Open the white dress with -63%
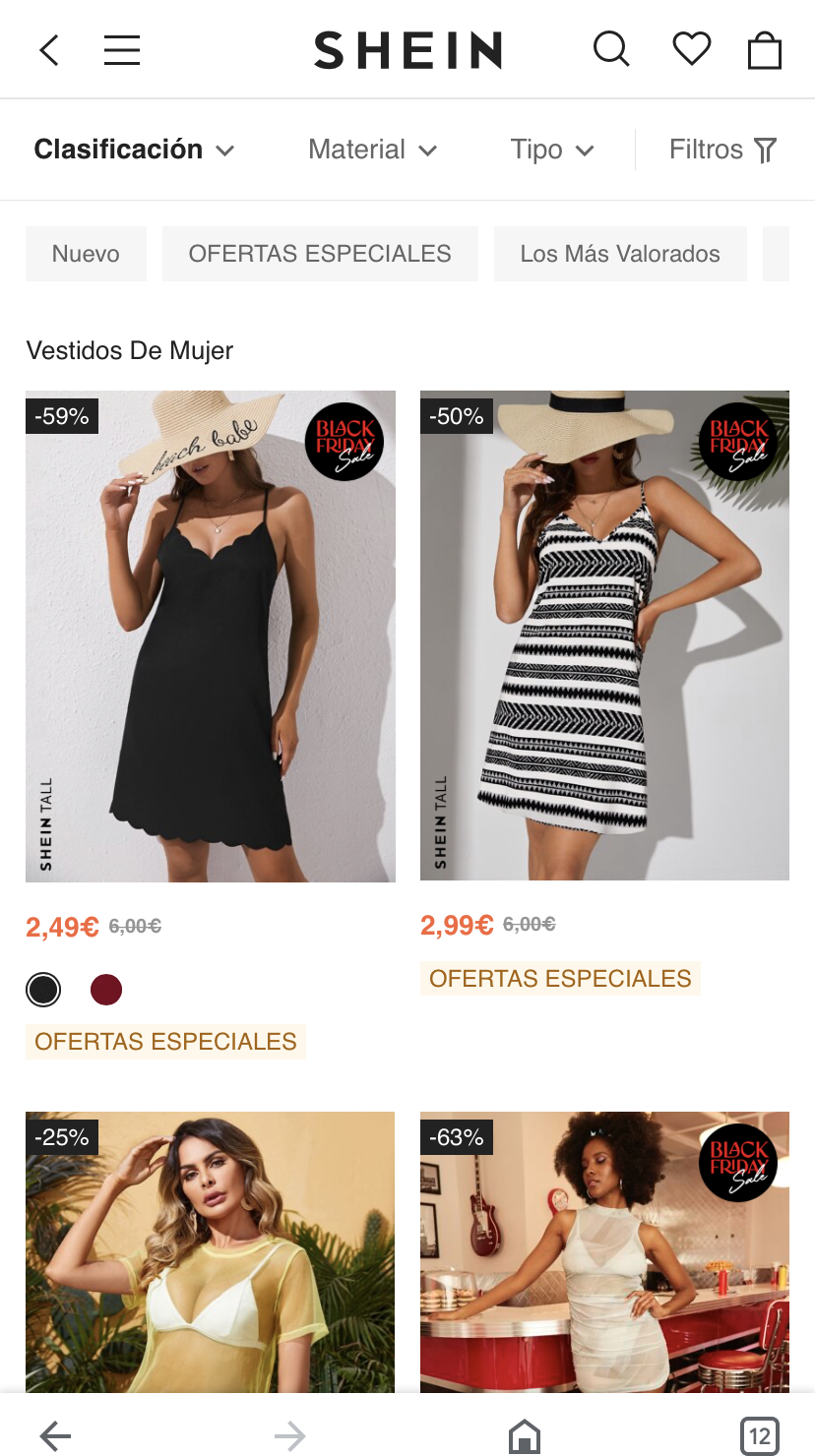Screen dimensions: 815x1456 coord(604,1251)
